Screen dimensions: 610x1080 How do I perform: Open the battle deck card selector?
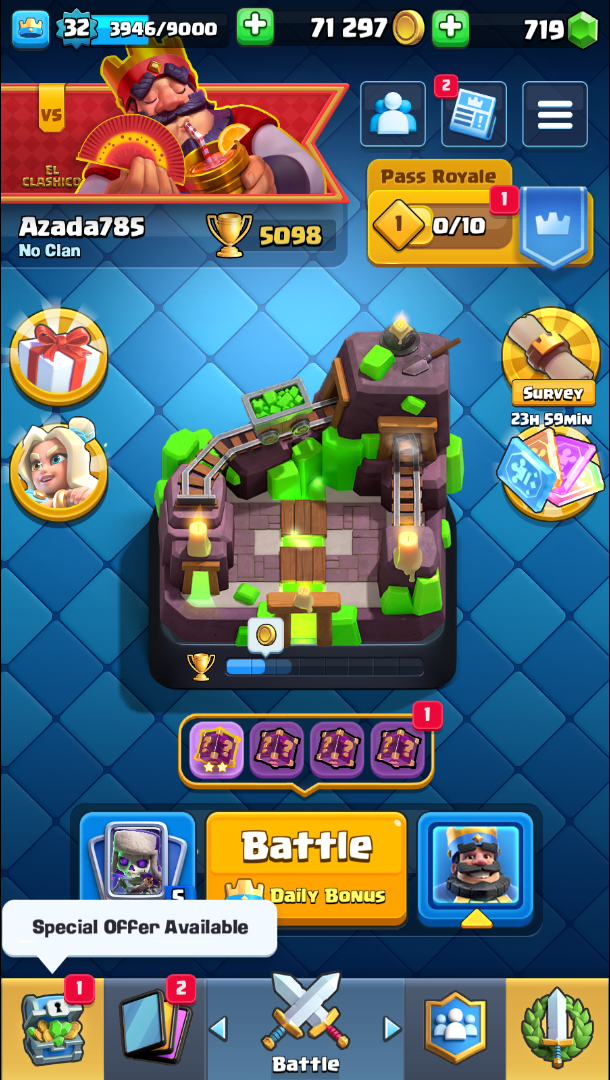point(137,866)
